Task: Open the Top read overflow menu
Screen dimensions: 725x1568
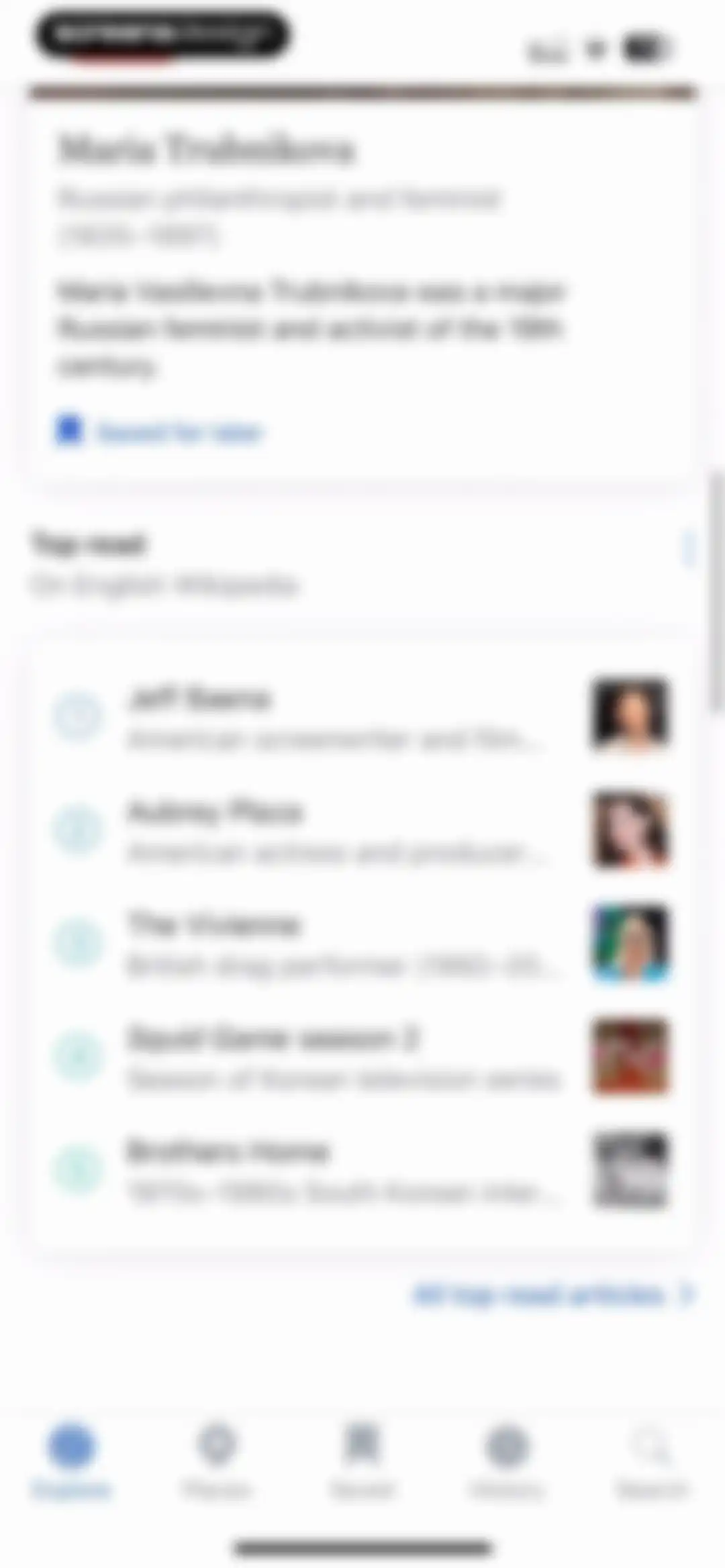Action: click(688, 549)
